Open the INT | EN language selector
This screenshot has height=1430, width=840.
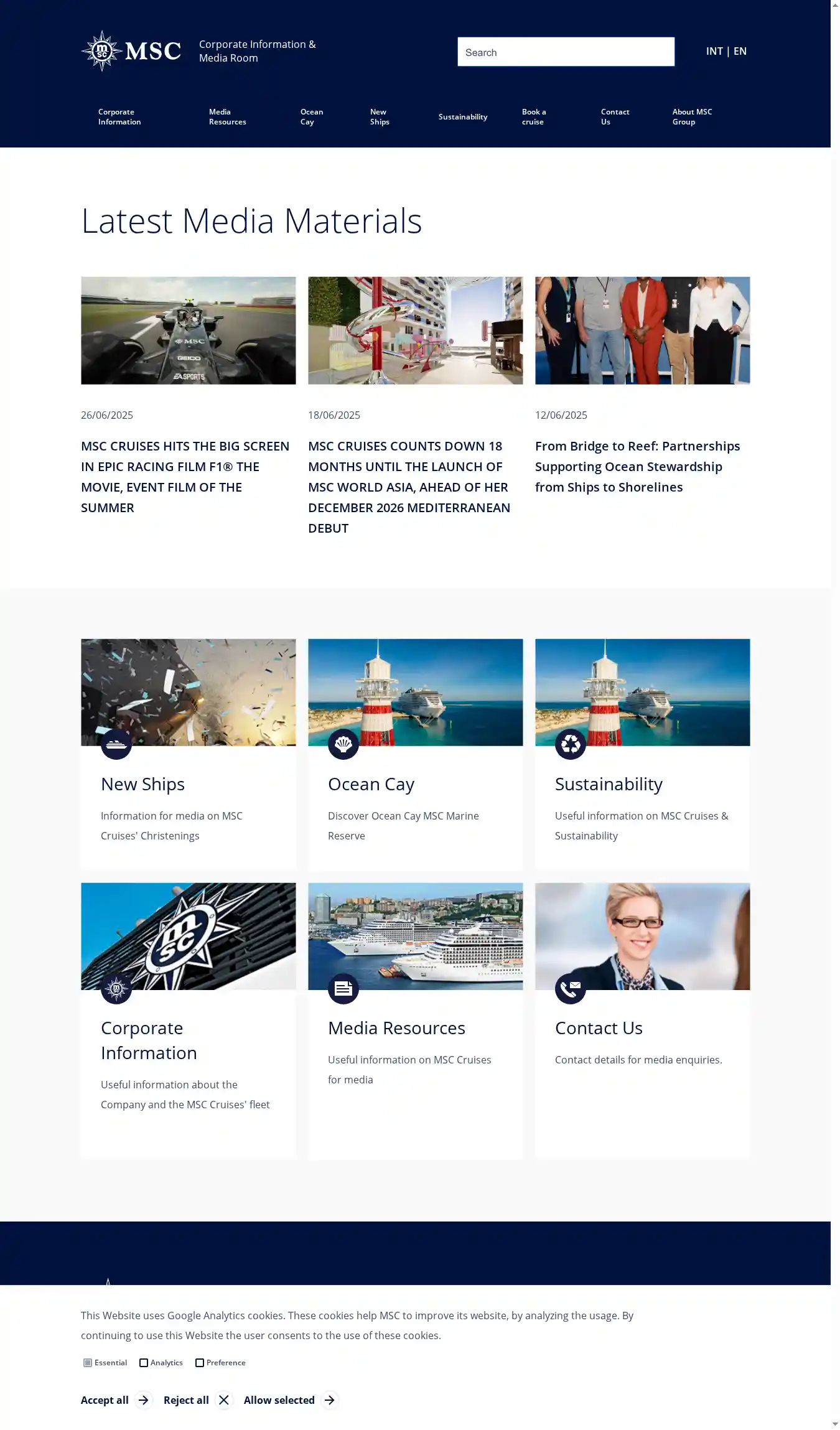coord(726,52)
